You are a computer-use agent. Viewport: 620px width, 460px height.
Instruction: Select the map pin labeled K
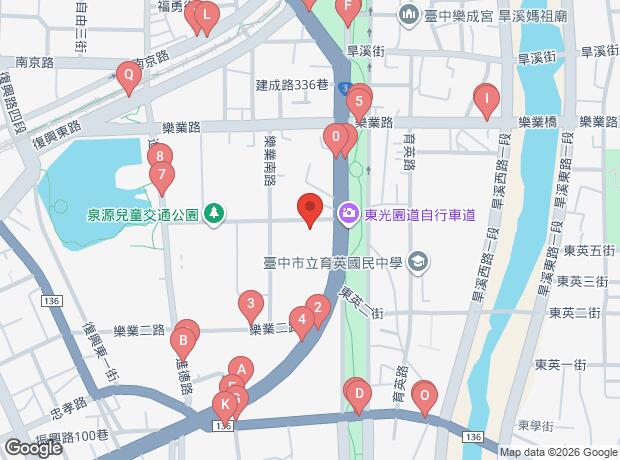pos(226,404)
